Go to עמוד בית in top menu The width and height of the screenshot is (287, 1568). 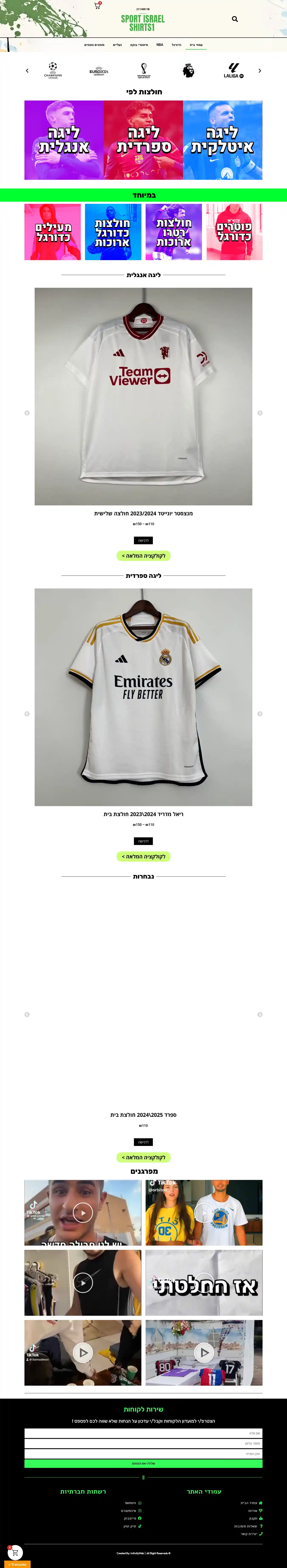(196, 45)
